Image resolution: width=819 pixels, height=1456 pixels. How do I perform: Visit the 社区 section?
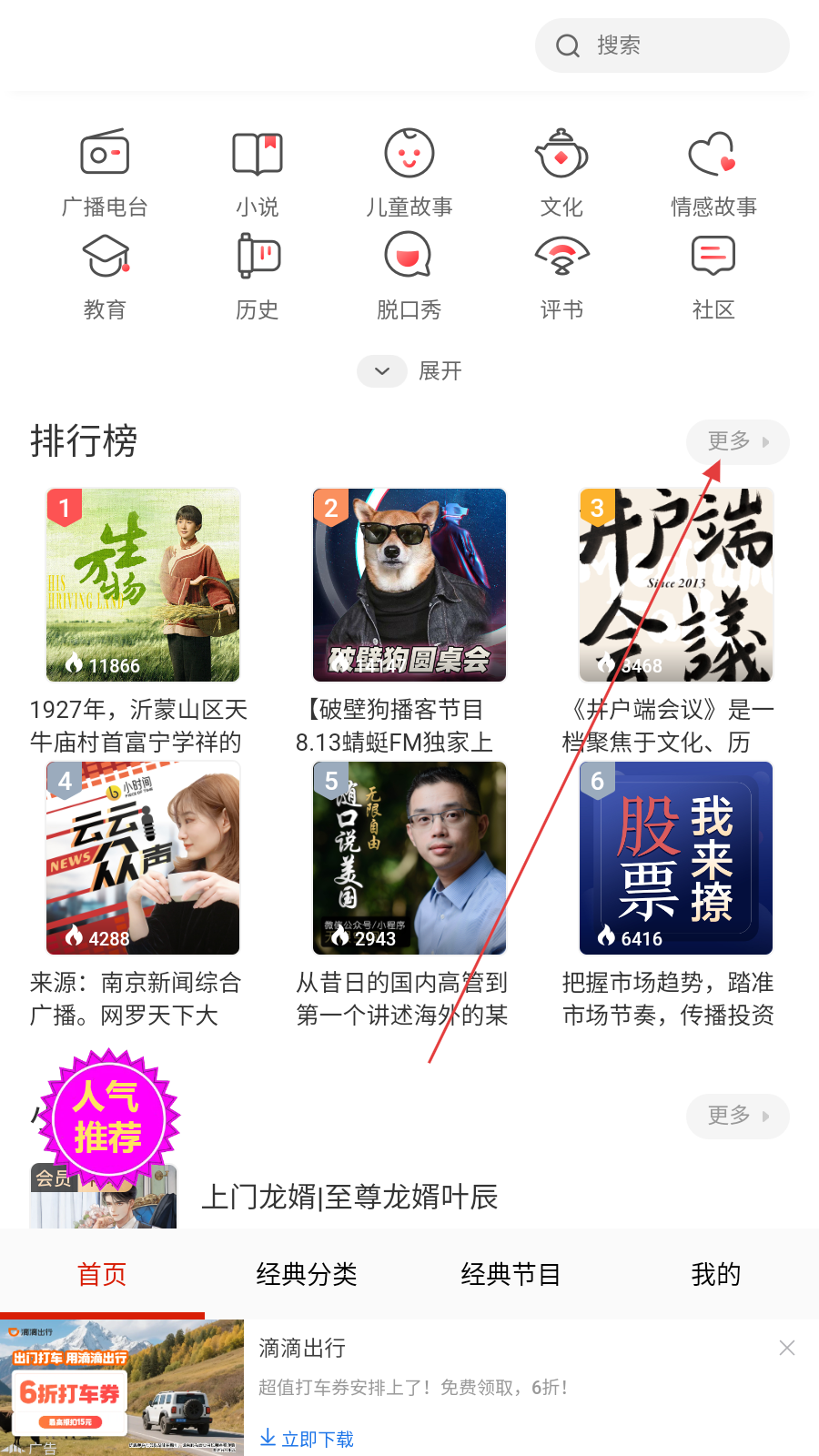point(713,276)
